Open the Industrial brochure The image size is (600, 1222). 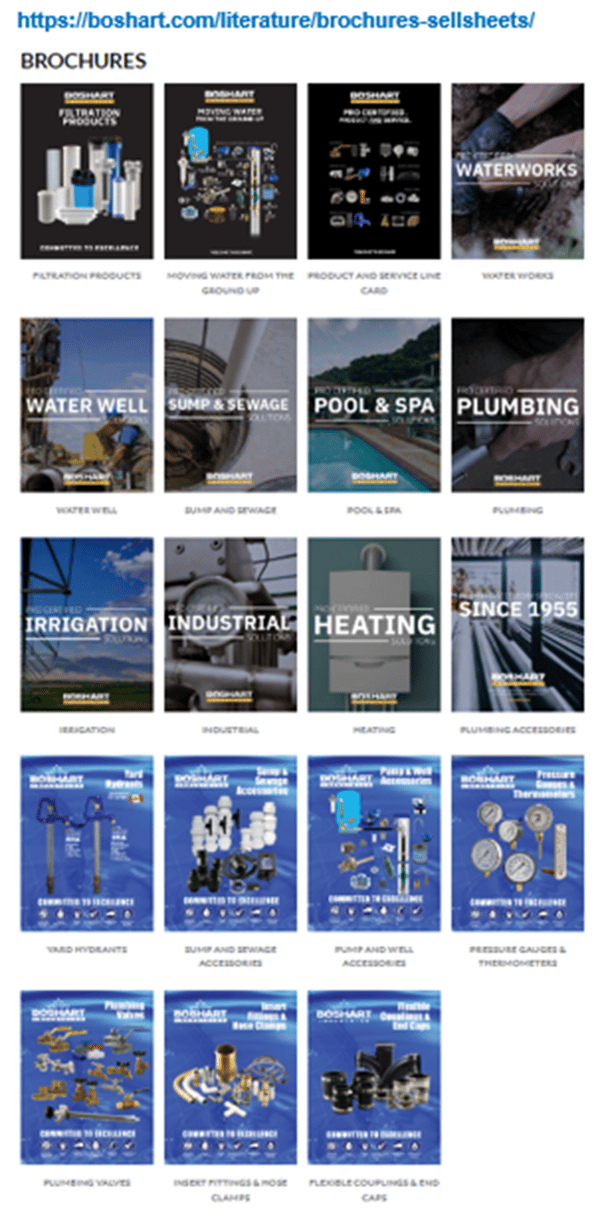230,625
